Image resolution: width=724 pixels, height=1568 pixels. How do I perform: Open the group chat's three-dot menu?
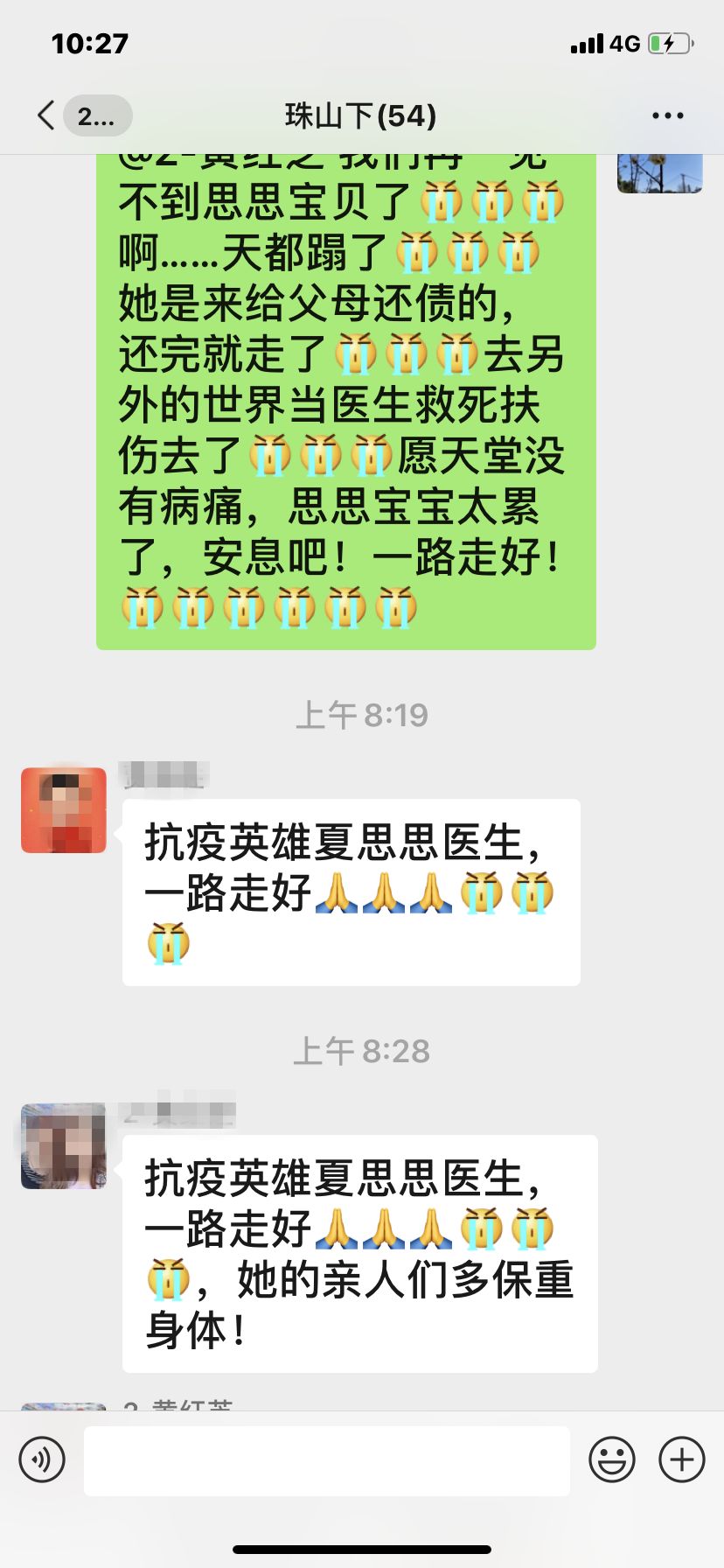tap(667, 115)
